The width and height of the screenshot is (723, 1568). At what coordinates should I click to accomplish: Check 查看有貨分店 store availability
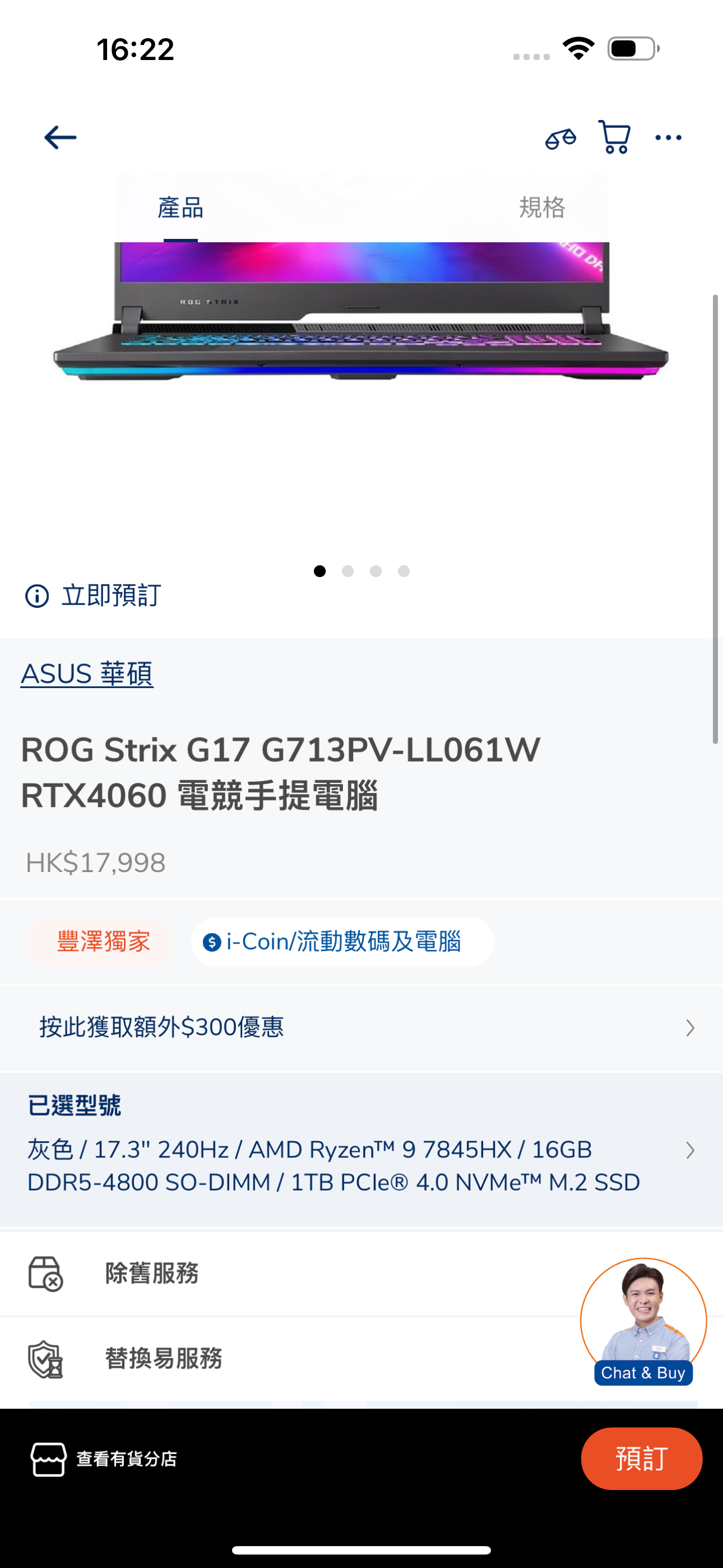(104, 1459)
